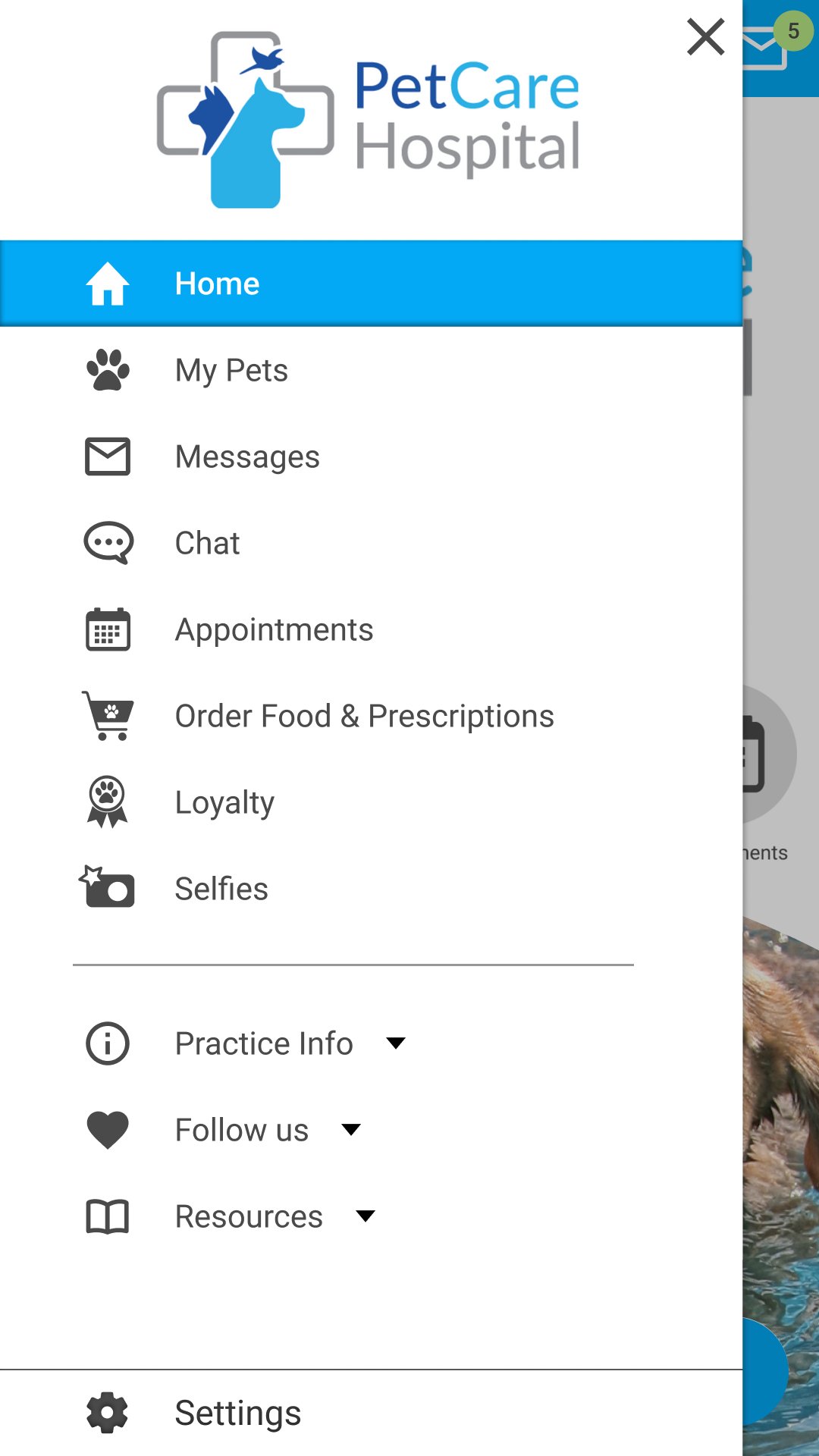The height and width of the screenshot is (1456, 819).
Task: Open the Settings gear icon
Action: tap(107, 1413)
